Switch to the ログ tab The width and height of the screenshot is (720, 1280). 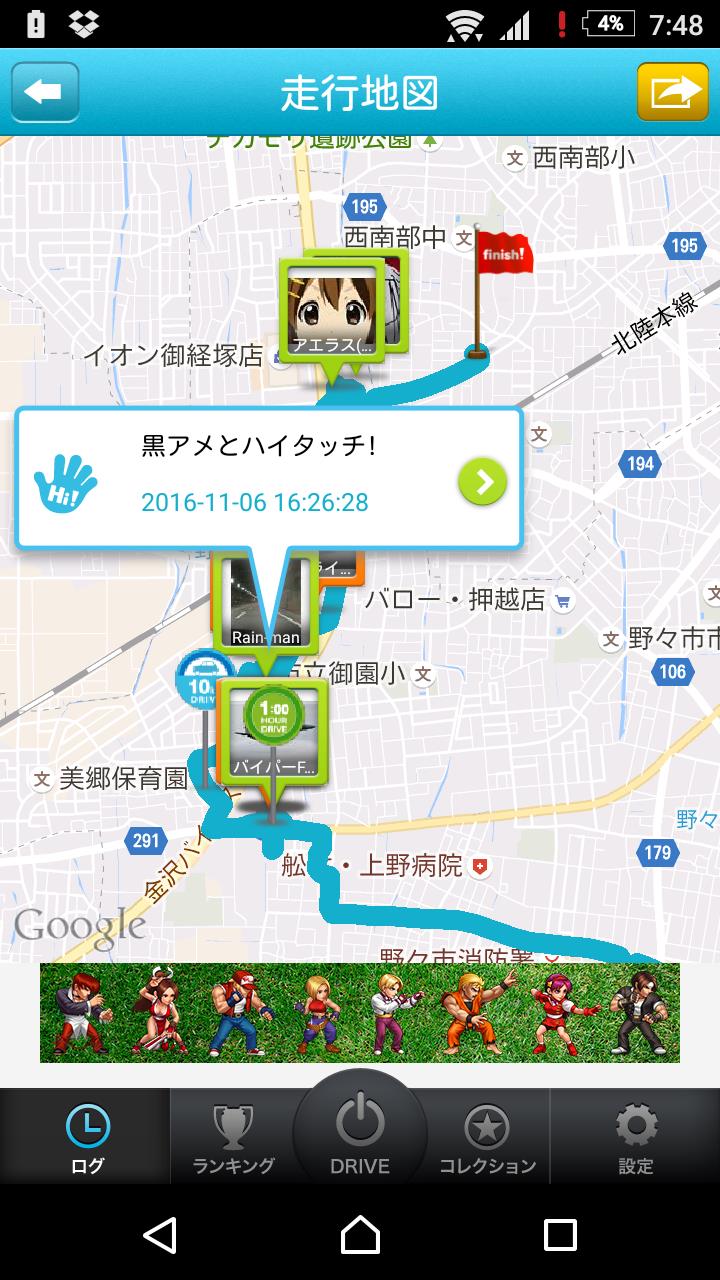tap(86, 1137)
